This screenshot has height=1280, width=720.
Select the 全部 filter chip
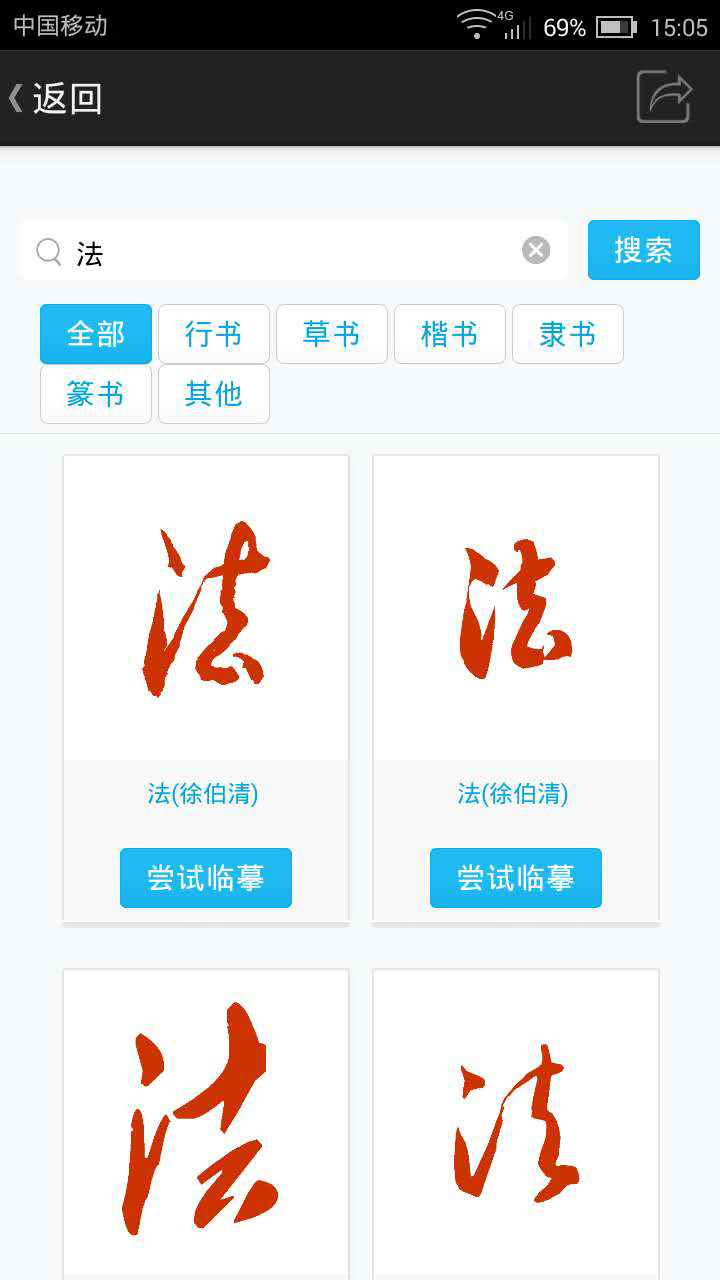pyautogui.click(x=96, y=334)
